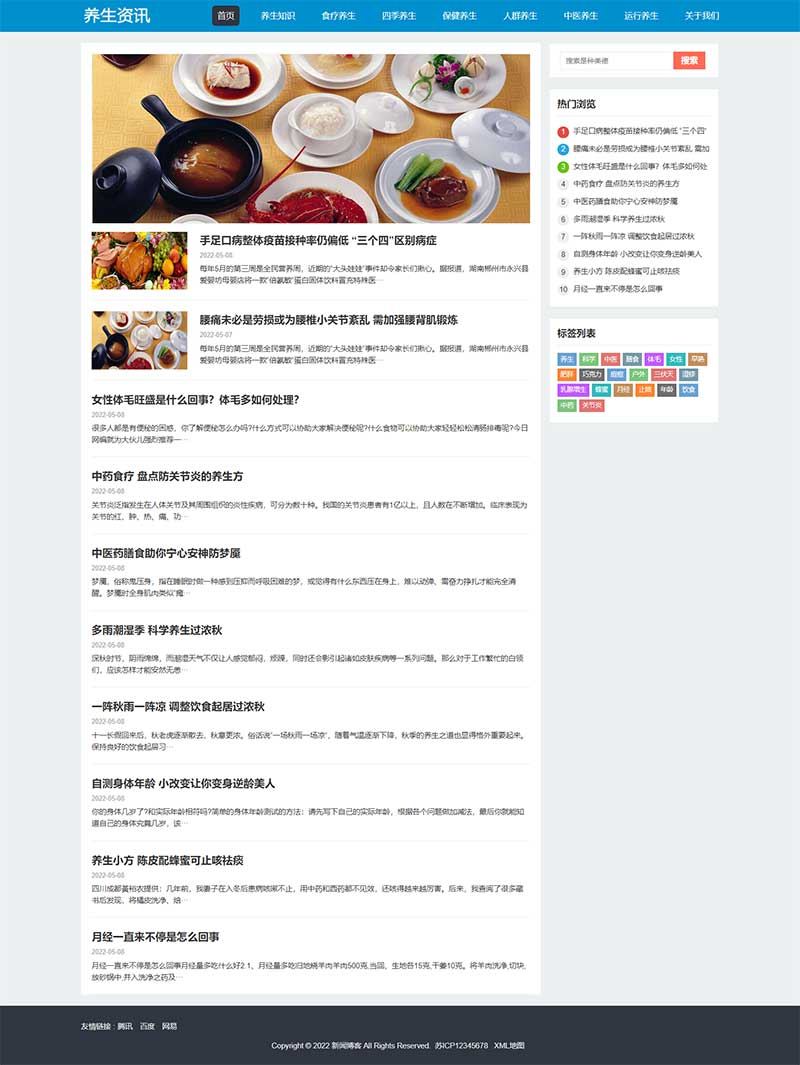This screenshot has height=1065, width=800.
Task: Read the 女性体毛旺盛 article
Action: coord(195,400)
